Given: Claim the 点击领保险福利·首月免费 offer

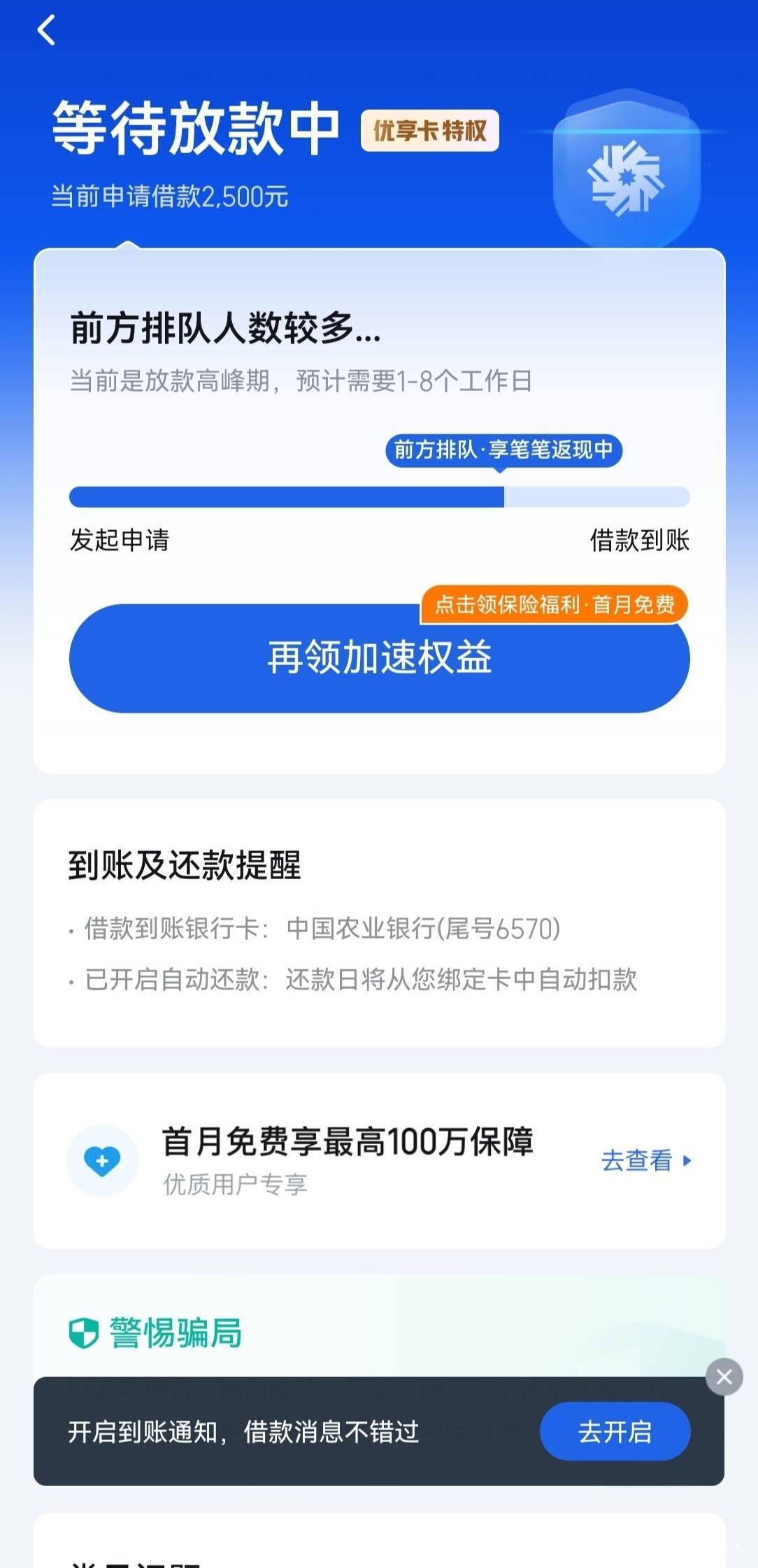Looking at the screenshot, I should click(x=554, y=604).
